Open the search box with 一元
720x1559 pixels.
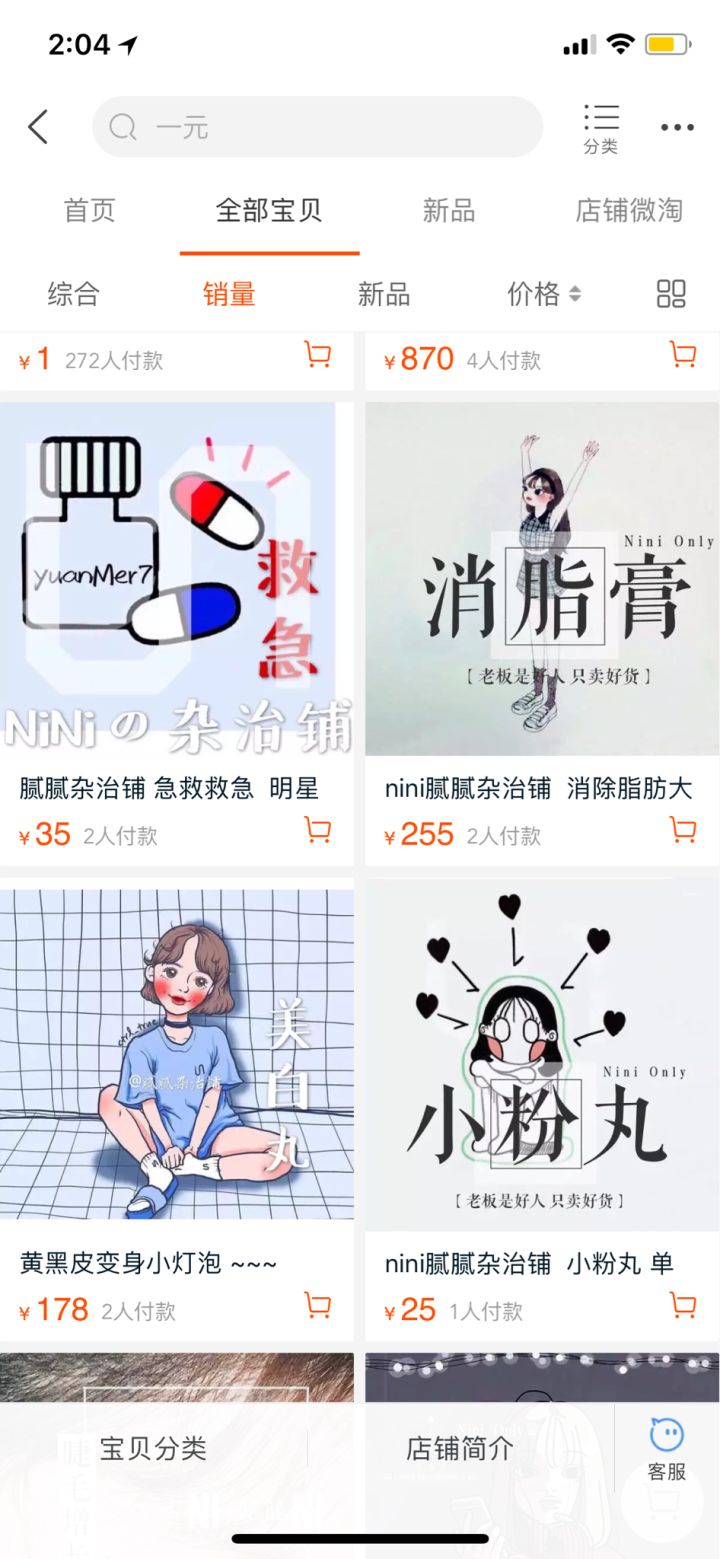(317, 127)
